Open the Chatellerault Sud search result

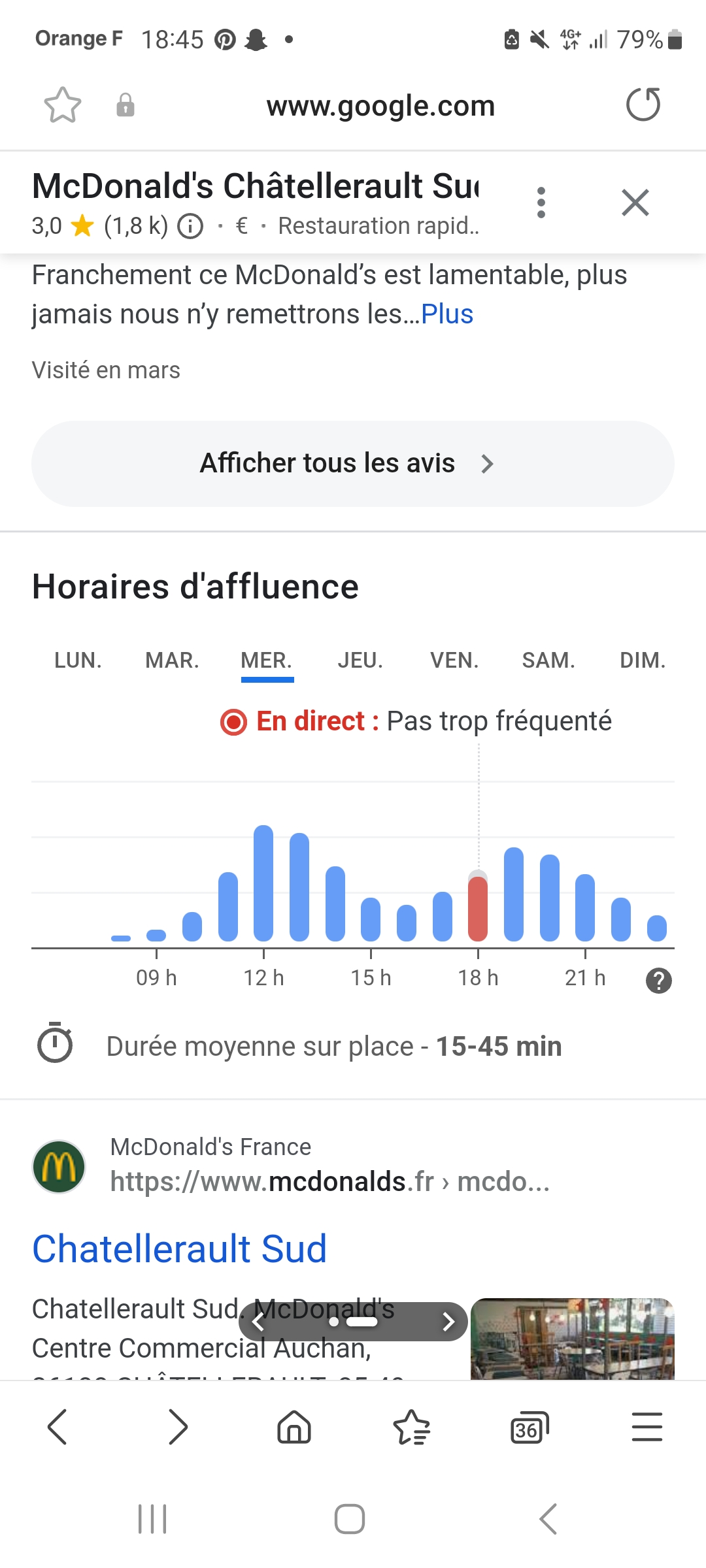pyautogui.click(x=180, y=1249)
